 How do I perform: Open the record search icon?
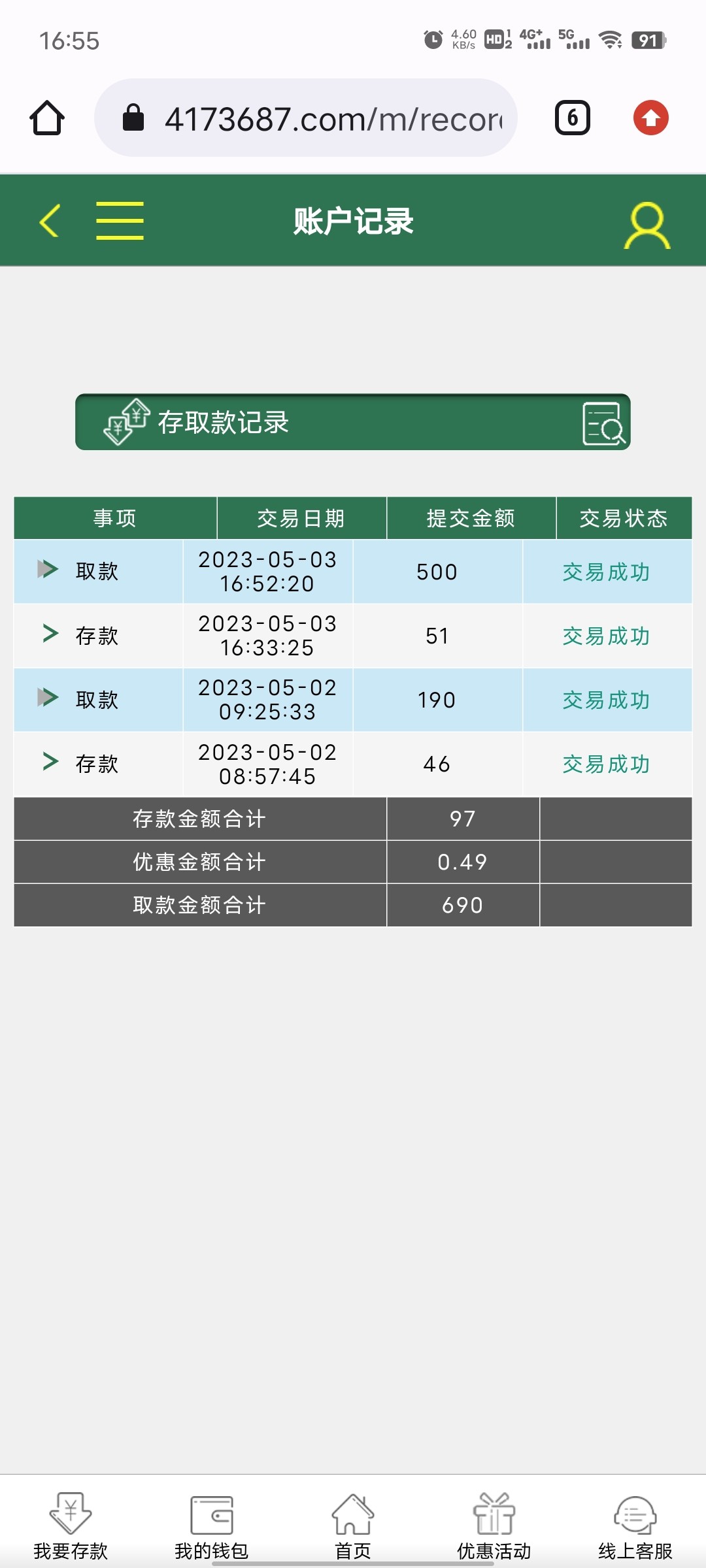point(603,423)
